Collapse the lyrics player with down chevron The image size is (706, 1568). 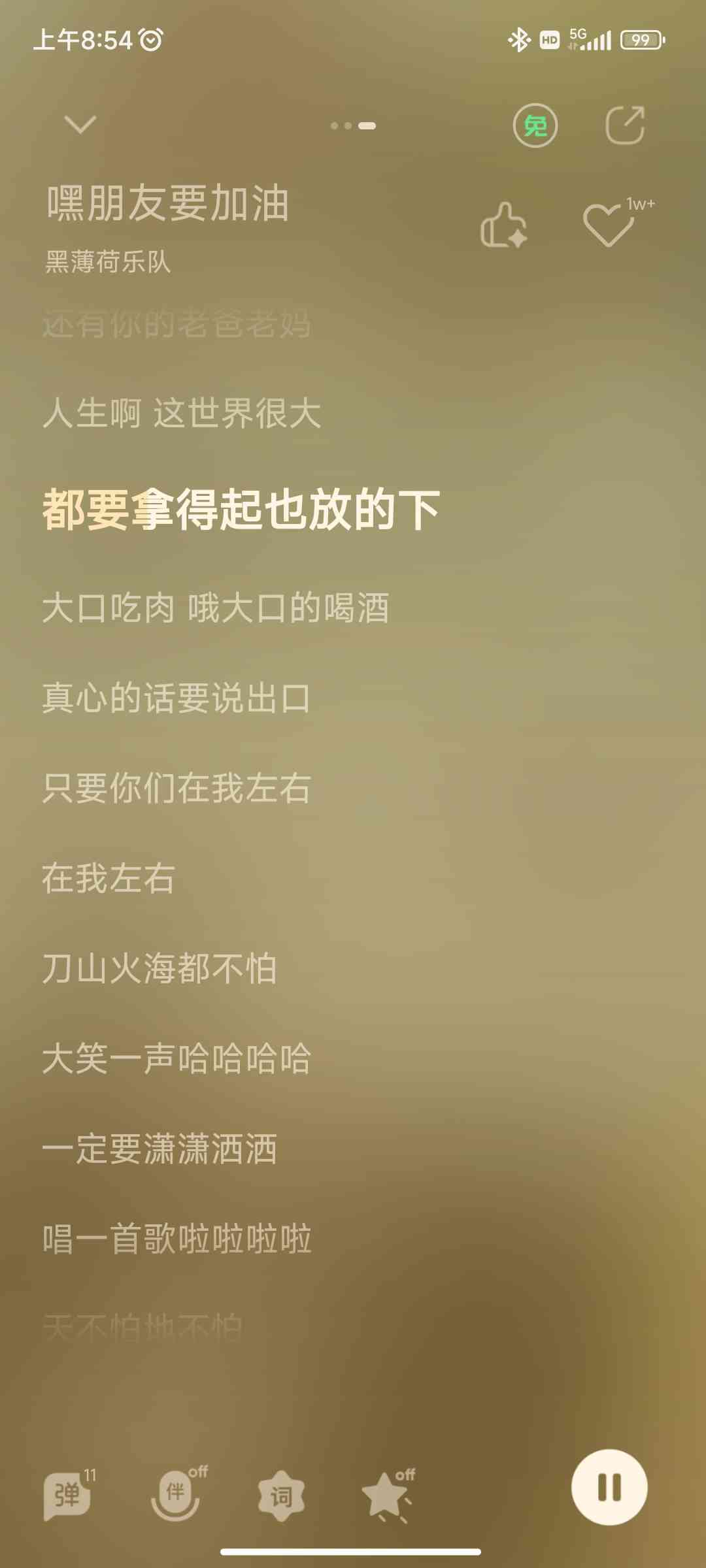tap(80, 124)
